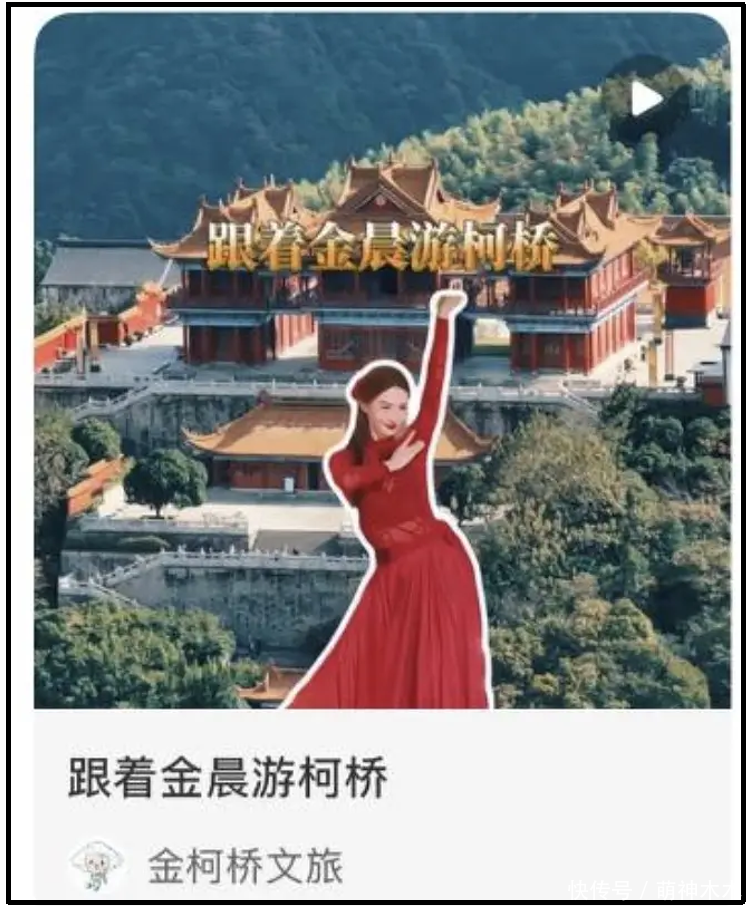The width and height of the screenshot is (749, 906).
Task: Open the 金柯桥文旅 author profile
Action: [244, 866]
